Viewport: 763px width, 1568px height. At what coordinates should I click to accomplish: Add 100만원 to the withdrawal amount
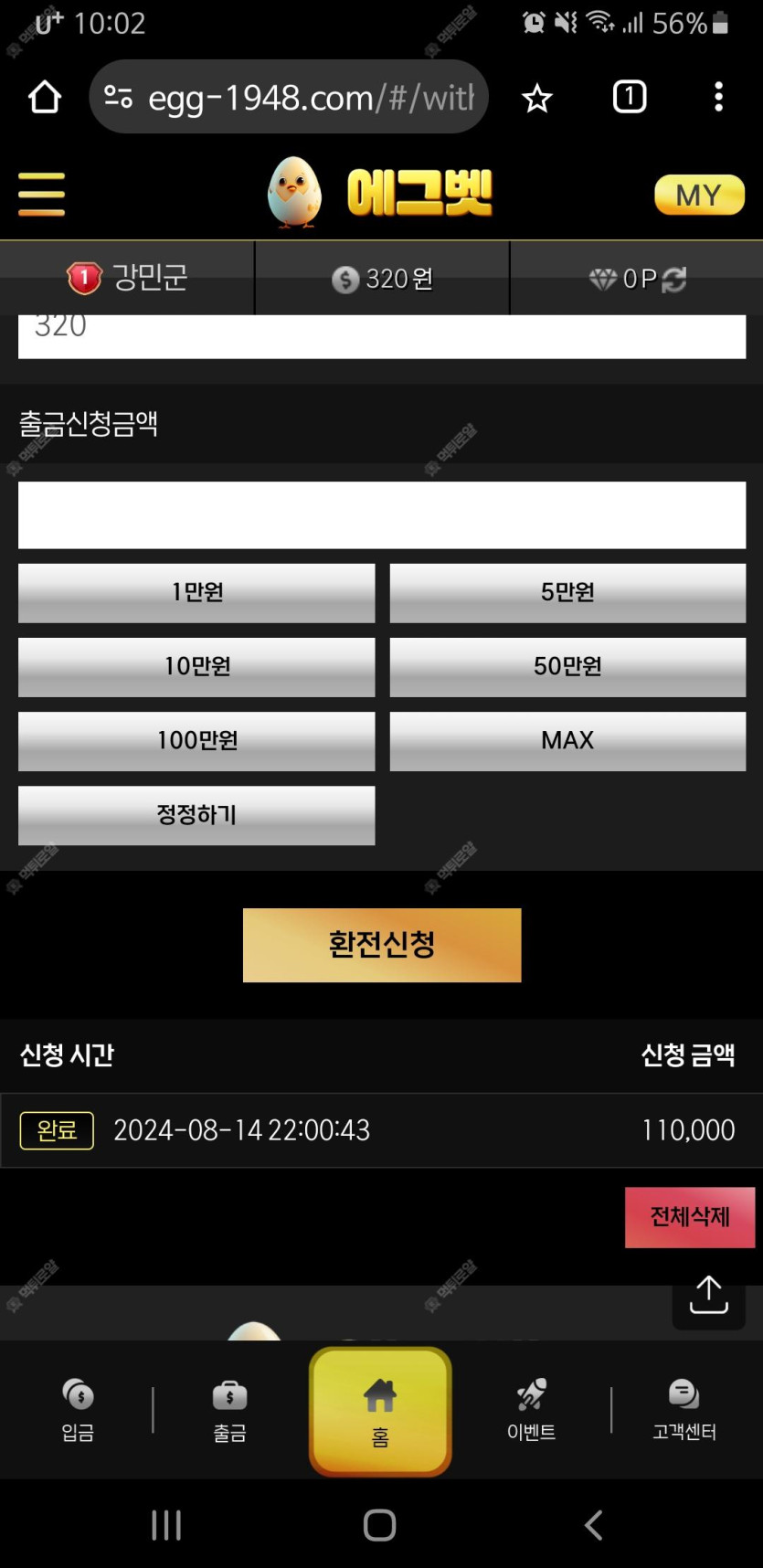coord(196,741)
